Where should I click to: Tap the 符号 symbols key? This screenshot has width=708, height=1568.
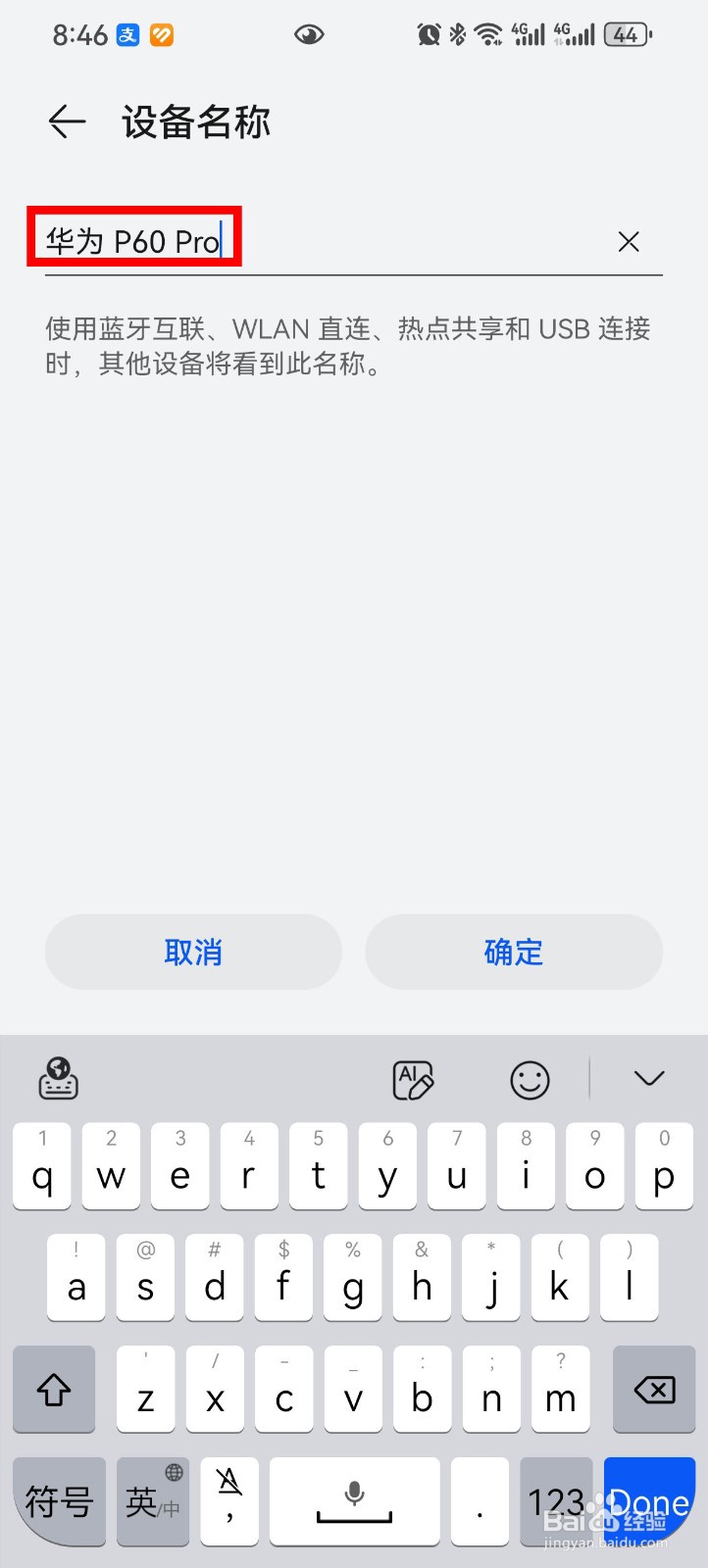point(59,1501)
